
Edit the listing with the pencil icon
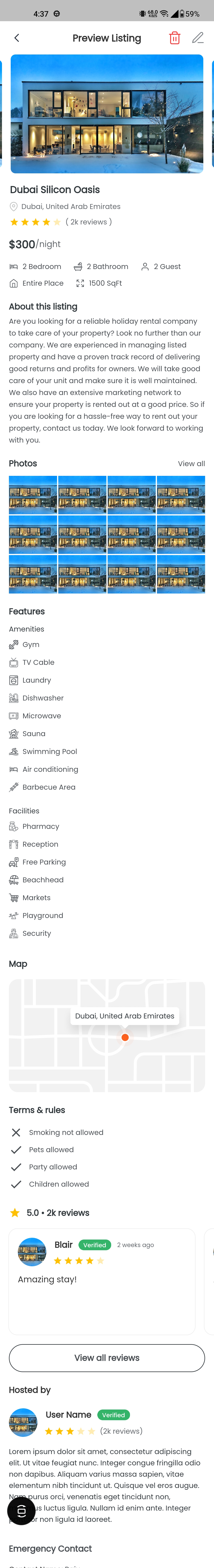click(198, 38)
